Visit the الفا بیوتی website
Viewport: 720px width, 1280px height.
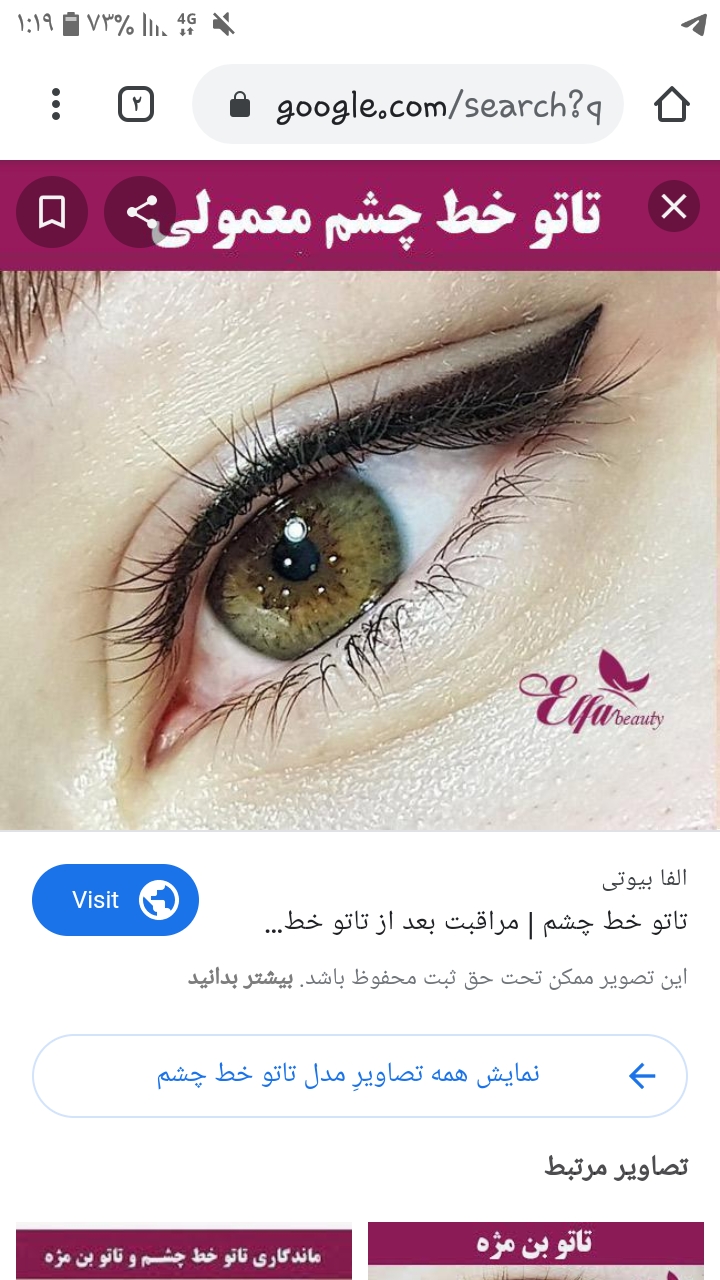click(116, 900)
